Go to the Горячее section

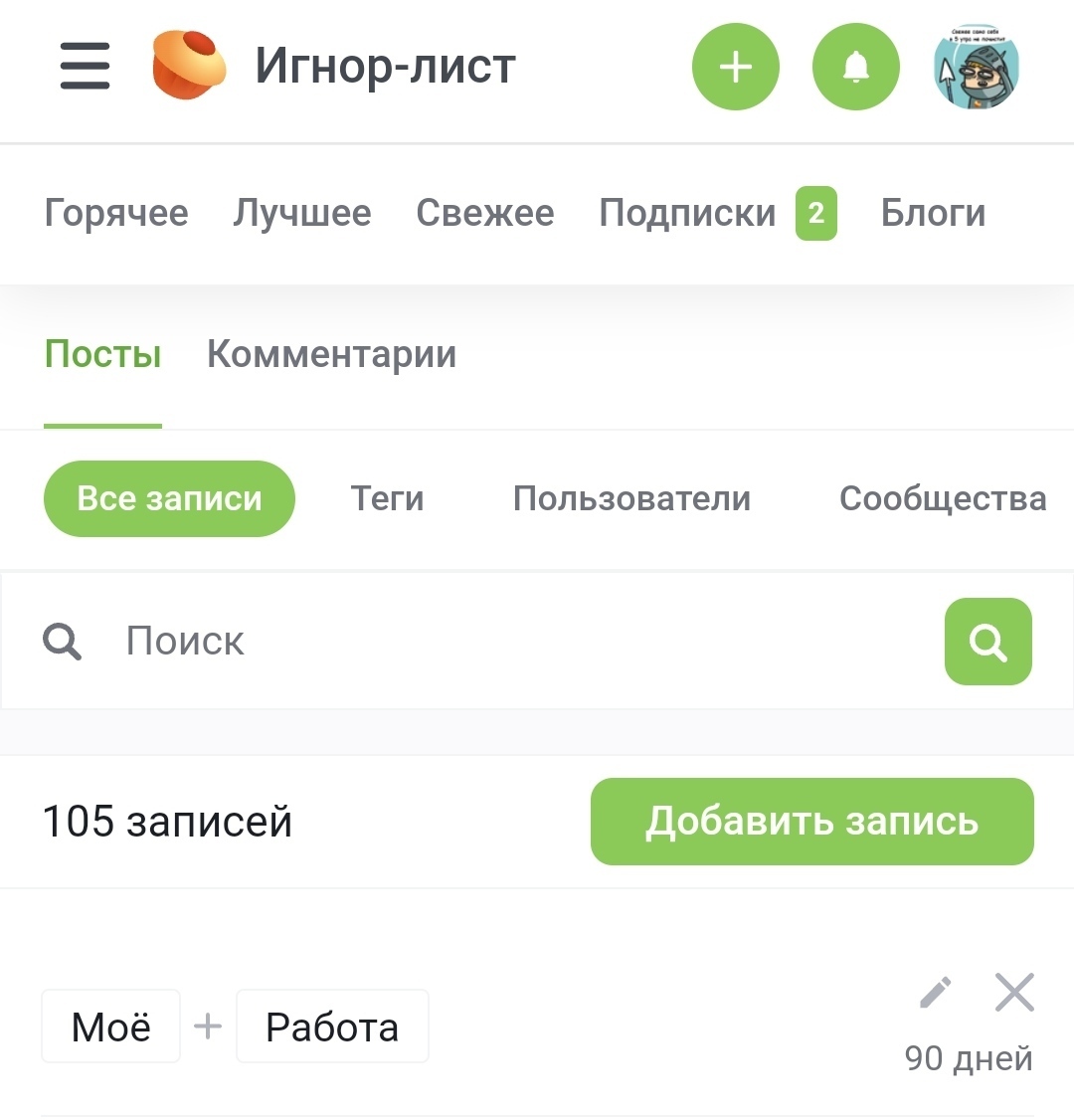point(116,213)
